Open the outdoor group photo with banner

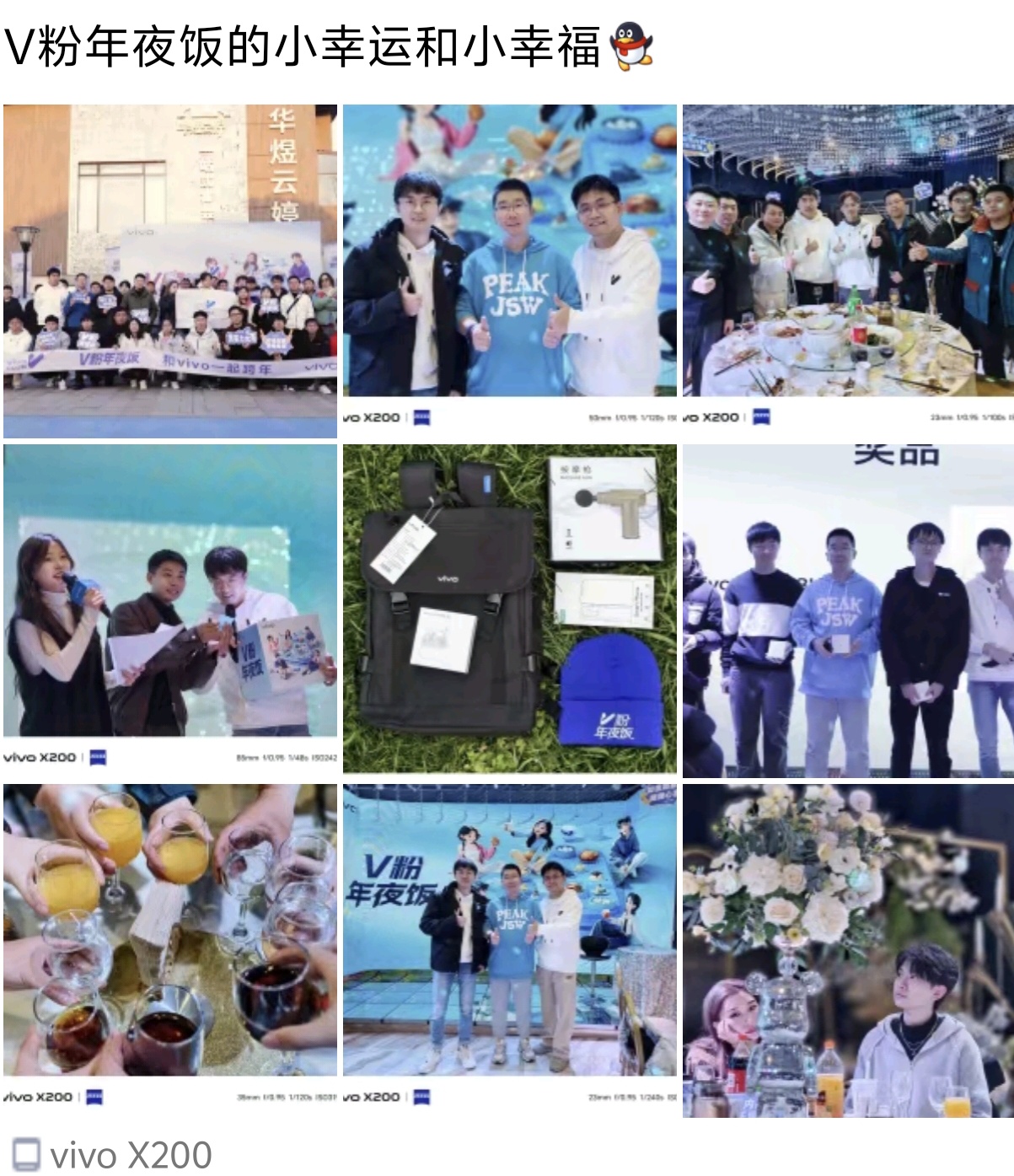click(169, 270)
